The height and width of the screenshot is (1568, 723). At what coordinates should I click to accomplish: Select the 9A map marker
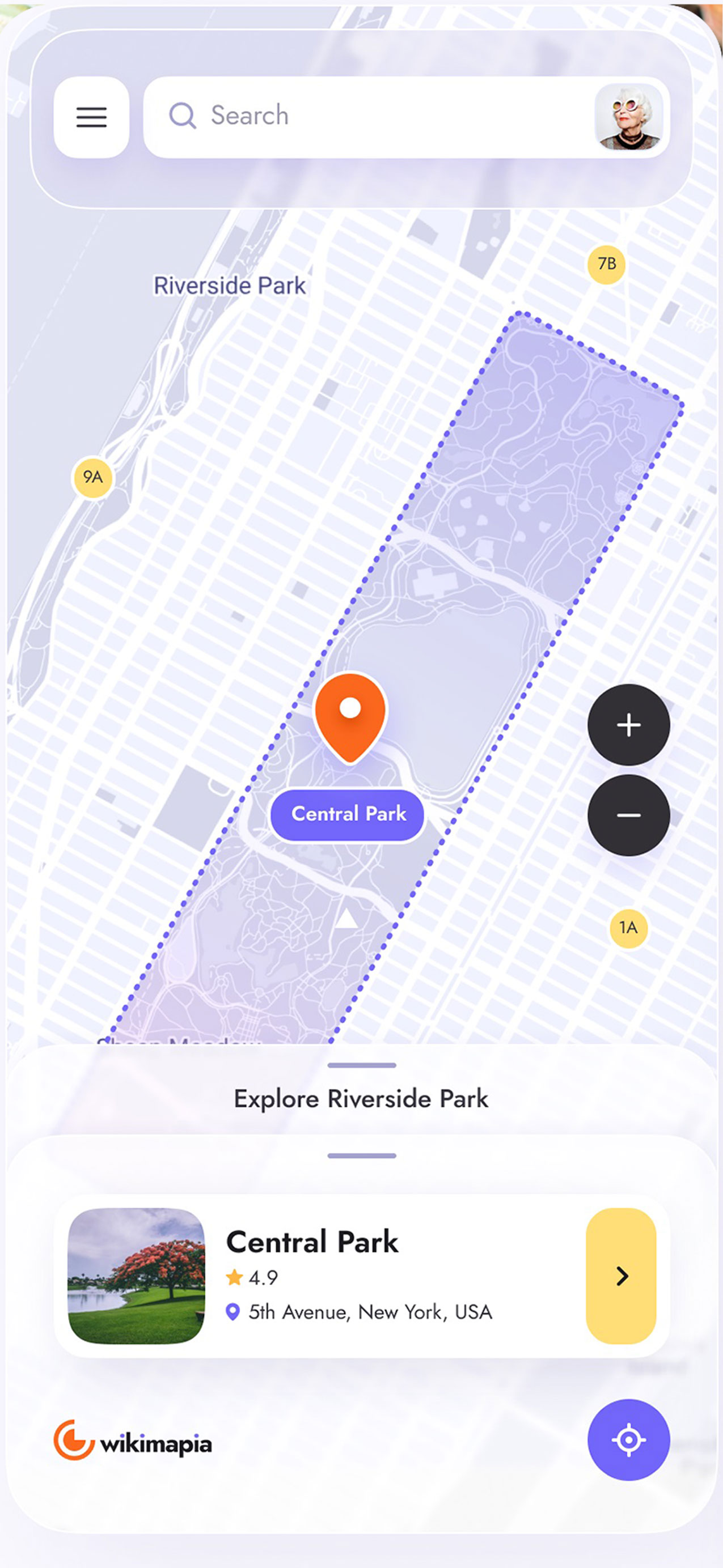92,477
